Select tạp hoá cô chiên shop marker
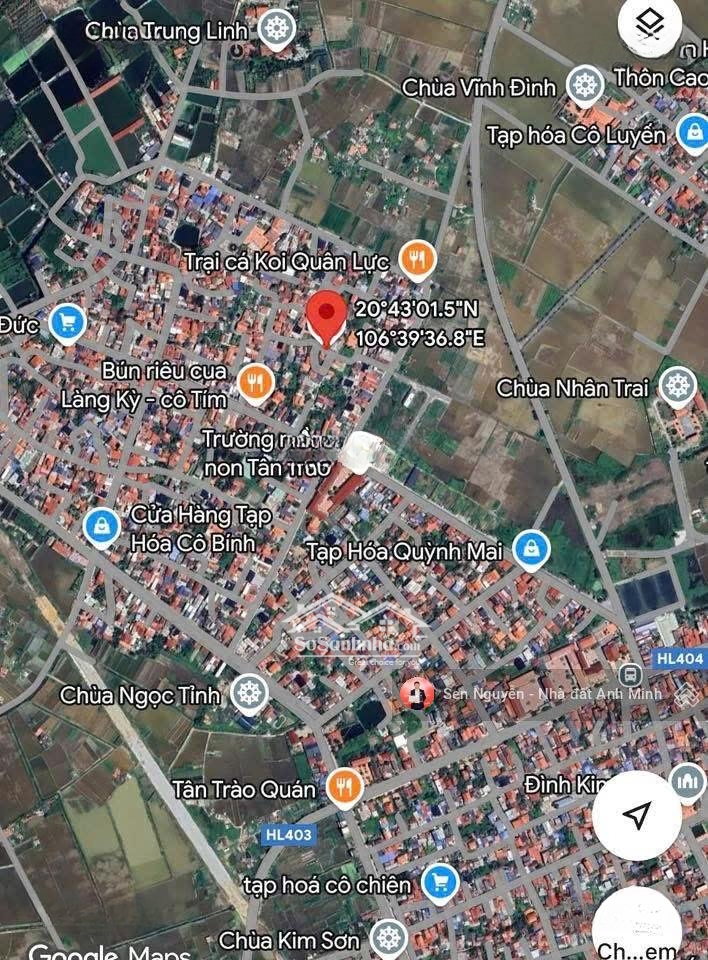708x960 pixels. point(439,883)
